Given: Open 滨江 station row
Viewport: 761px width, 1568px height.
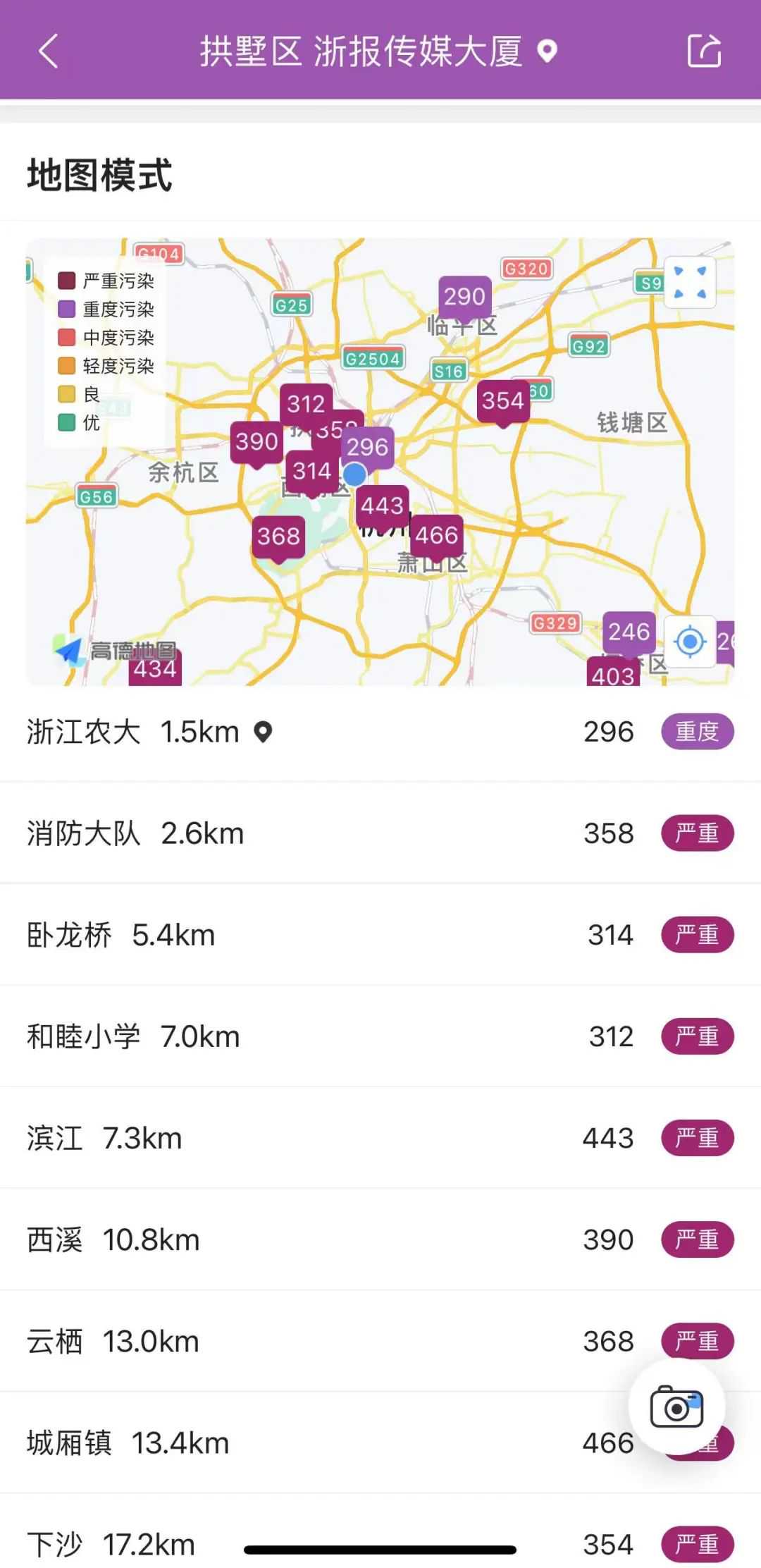Looking at the screenshot, I should coord(380,1138).
